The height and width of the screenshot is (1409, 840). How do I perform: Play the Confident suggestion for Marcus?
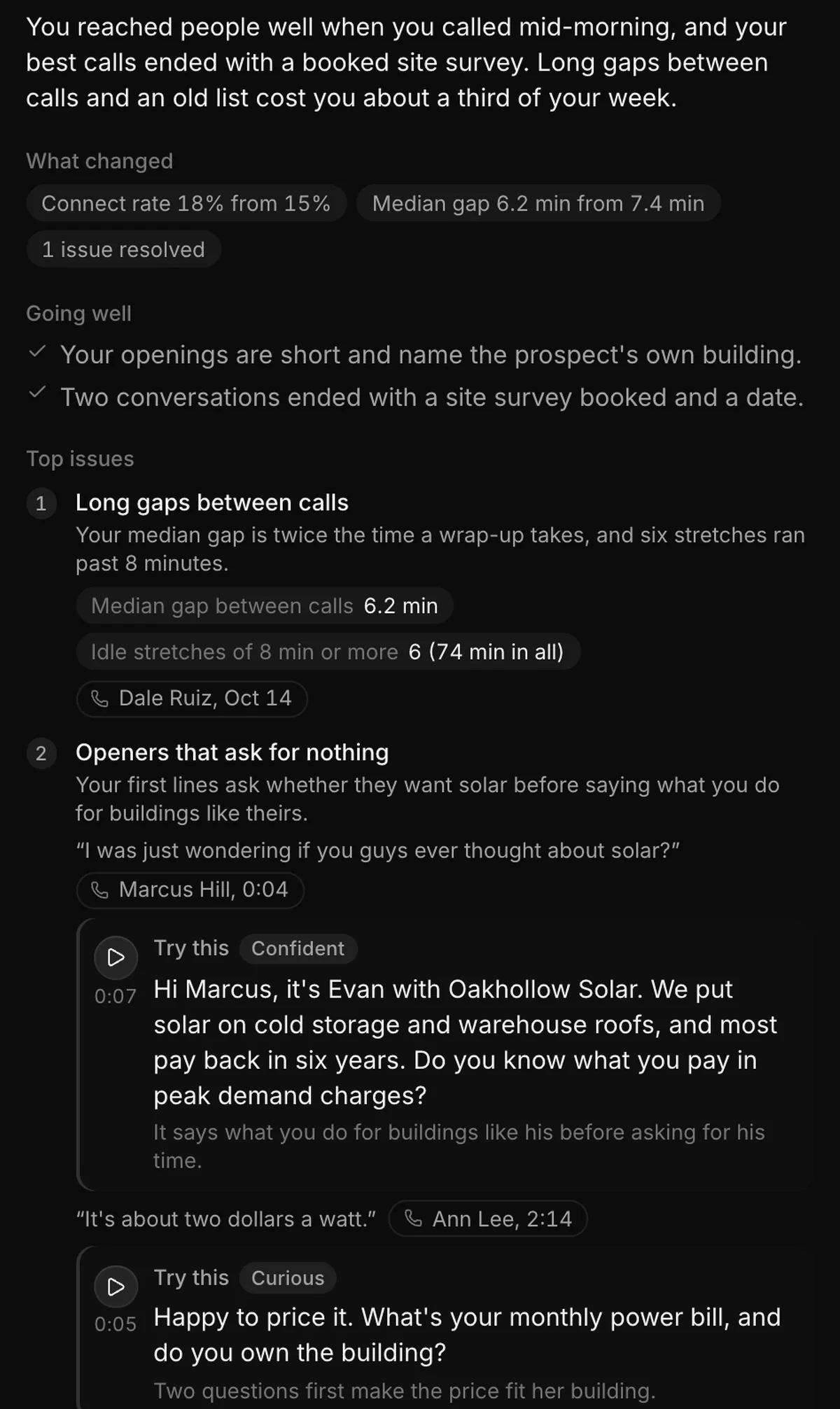tap(116, 957)
